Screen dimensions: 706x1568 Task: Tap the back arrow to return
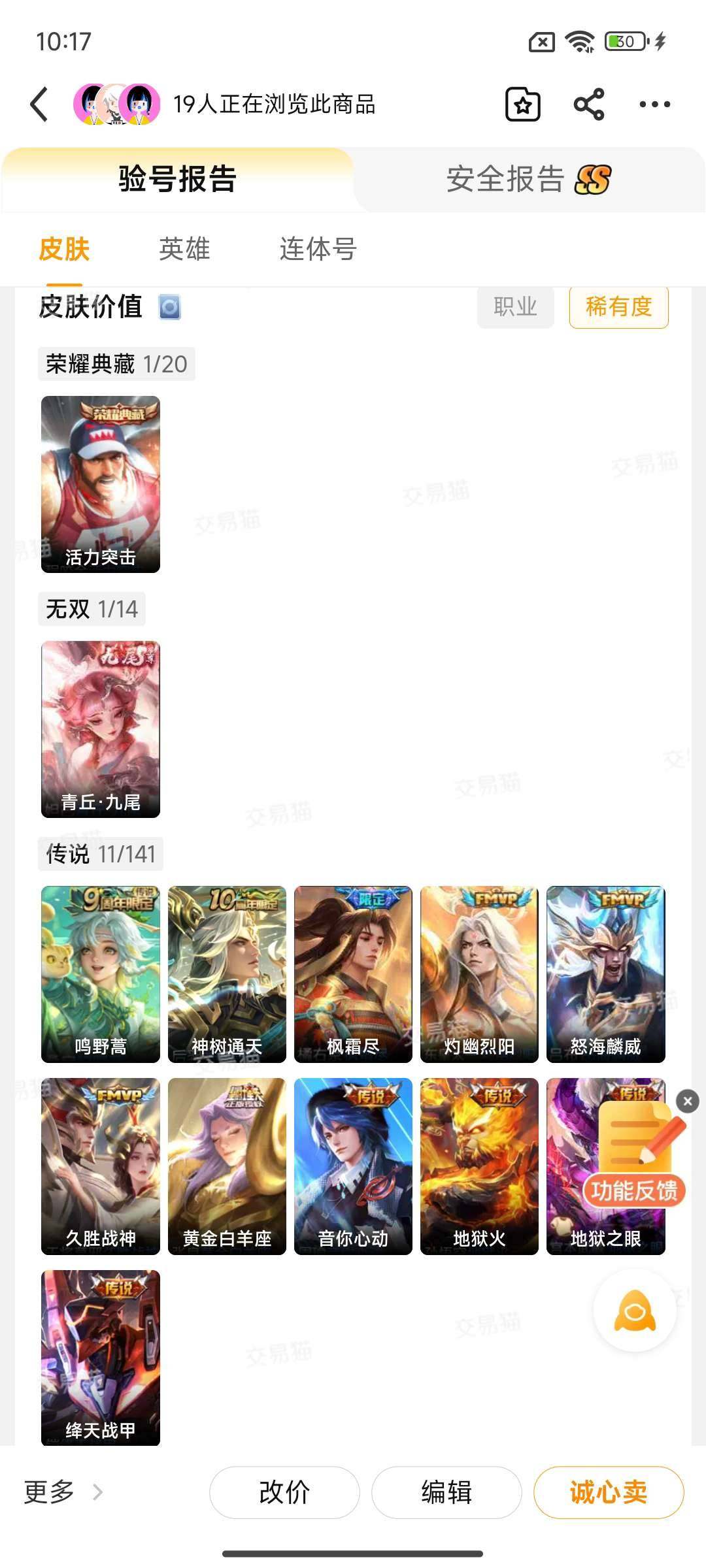point(39,103)
